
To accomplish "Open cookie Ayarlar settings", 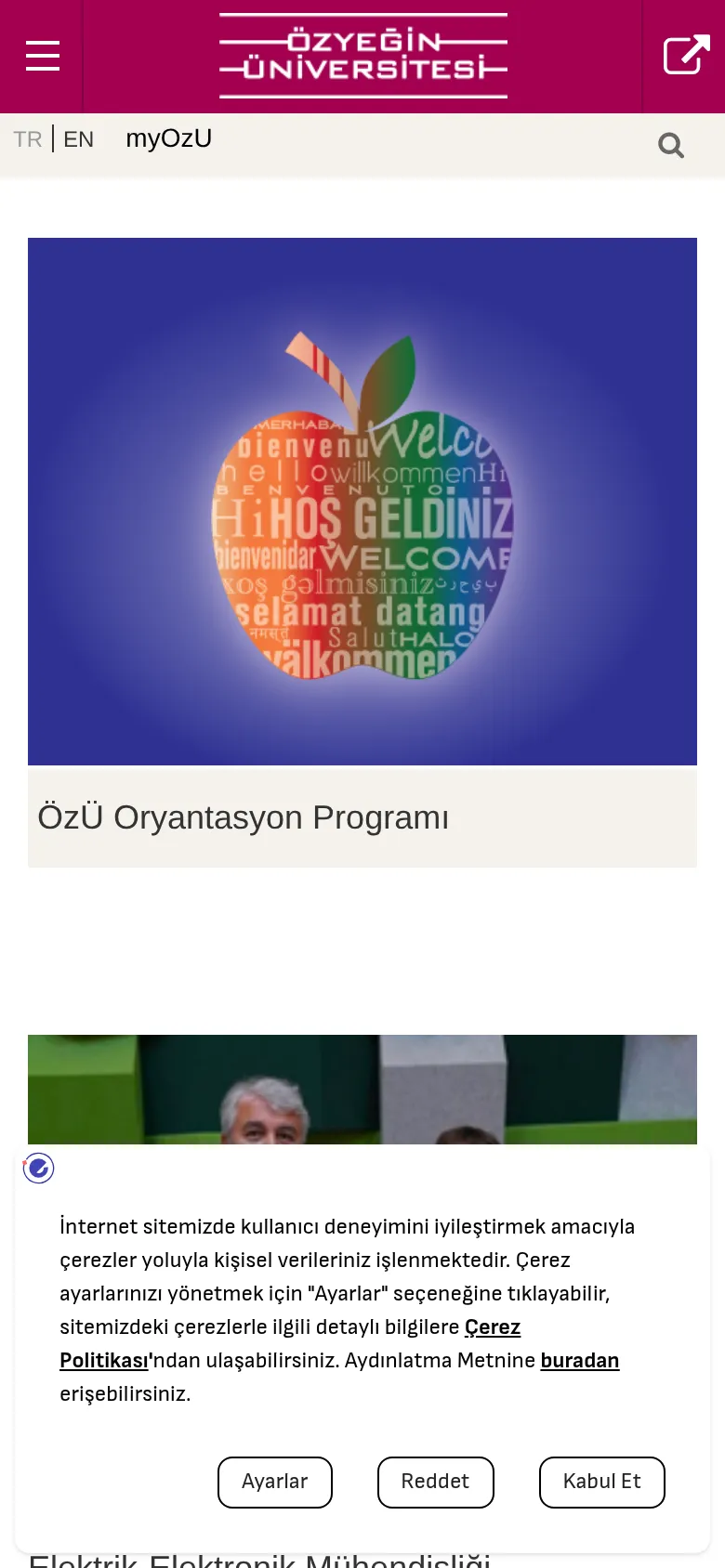I will pyautogui.click(x=275, y=1482).
